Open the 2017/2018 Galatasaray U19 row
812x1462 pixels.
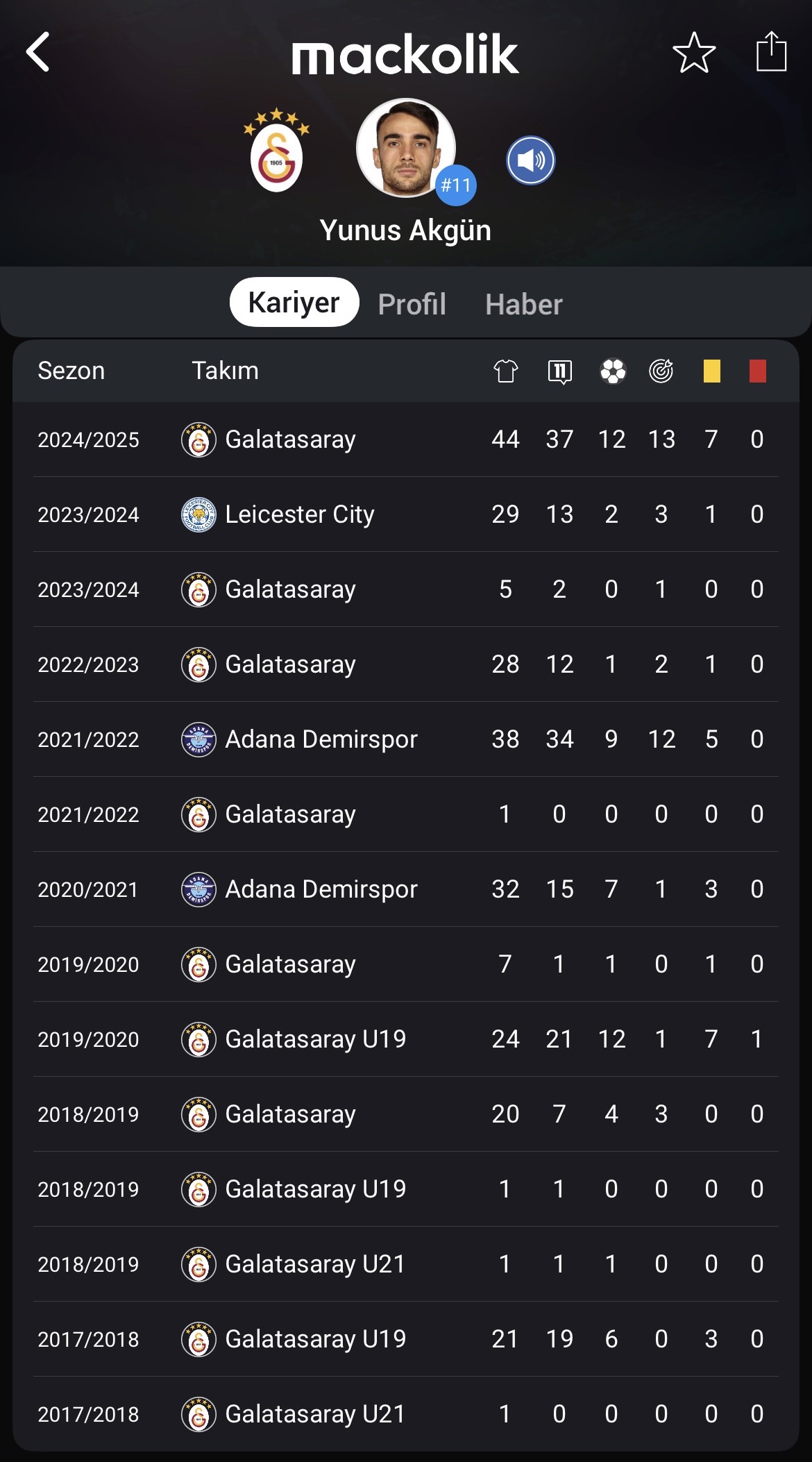coord(406,1339)
